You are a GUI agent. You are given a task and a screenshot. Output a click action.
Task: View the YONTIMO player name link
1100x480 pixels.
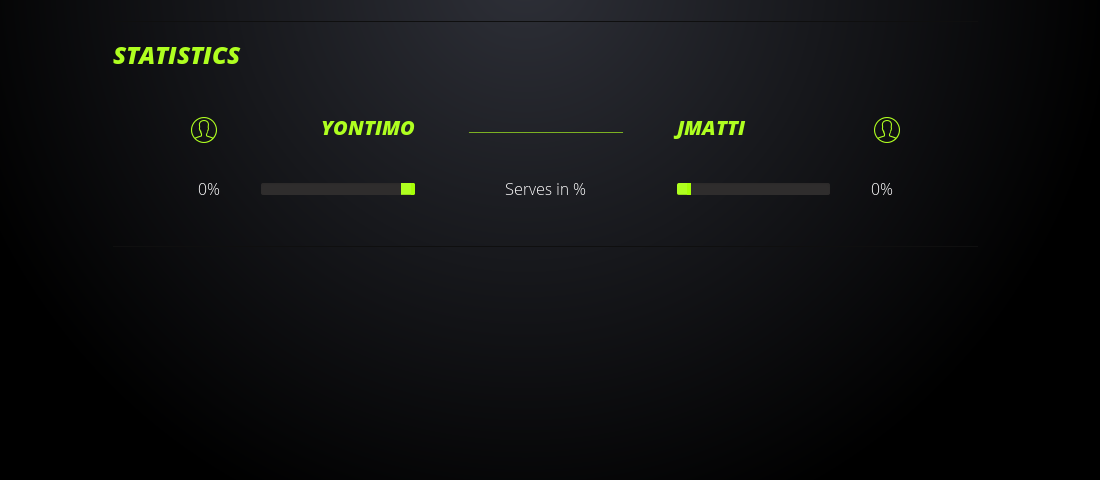tap(367, 129)
